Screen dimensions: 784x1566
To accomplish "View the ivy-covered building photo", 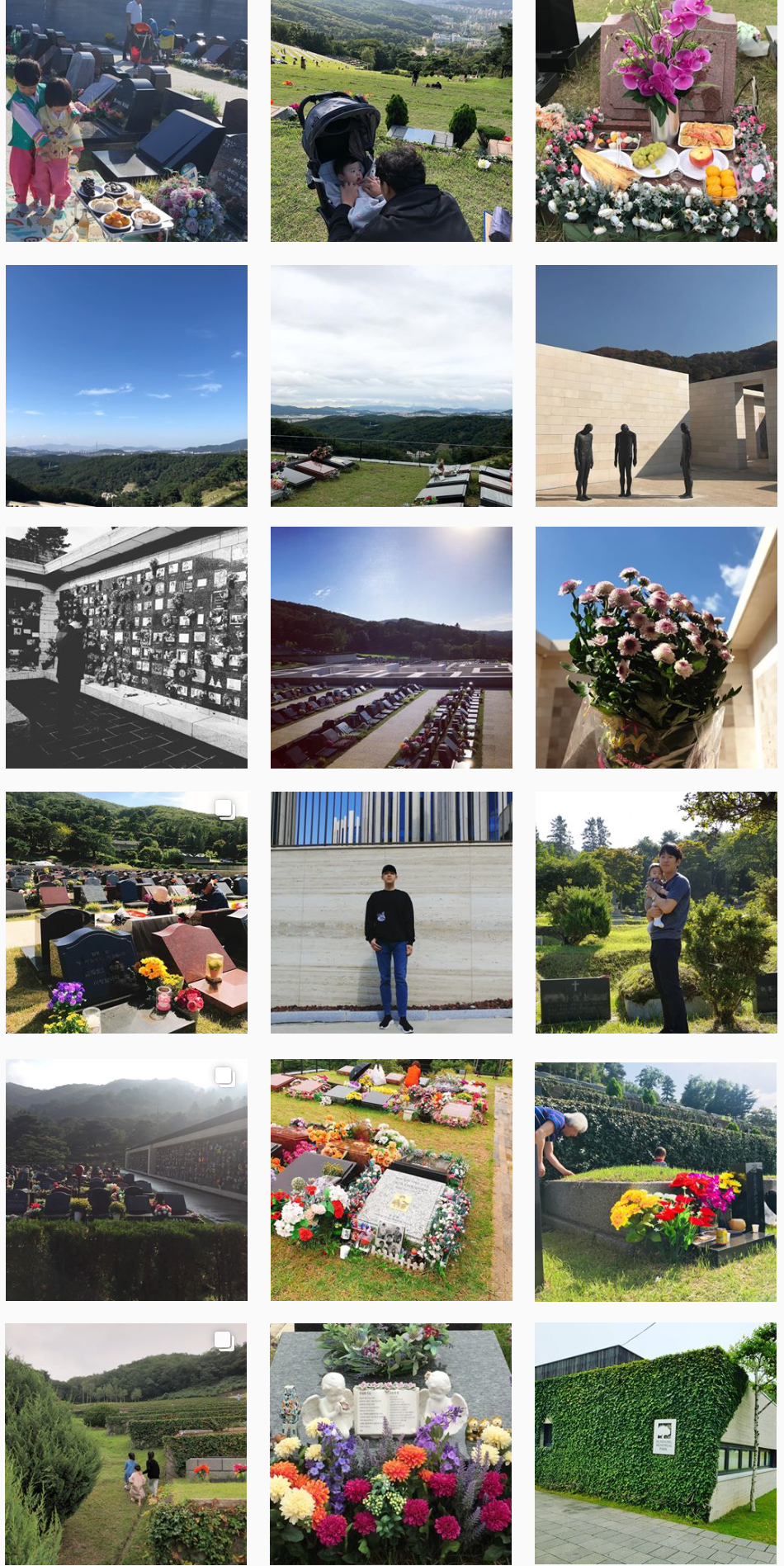I will coord(656,1445).
